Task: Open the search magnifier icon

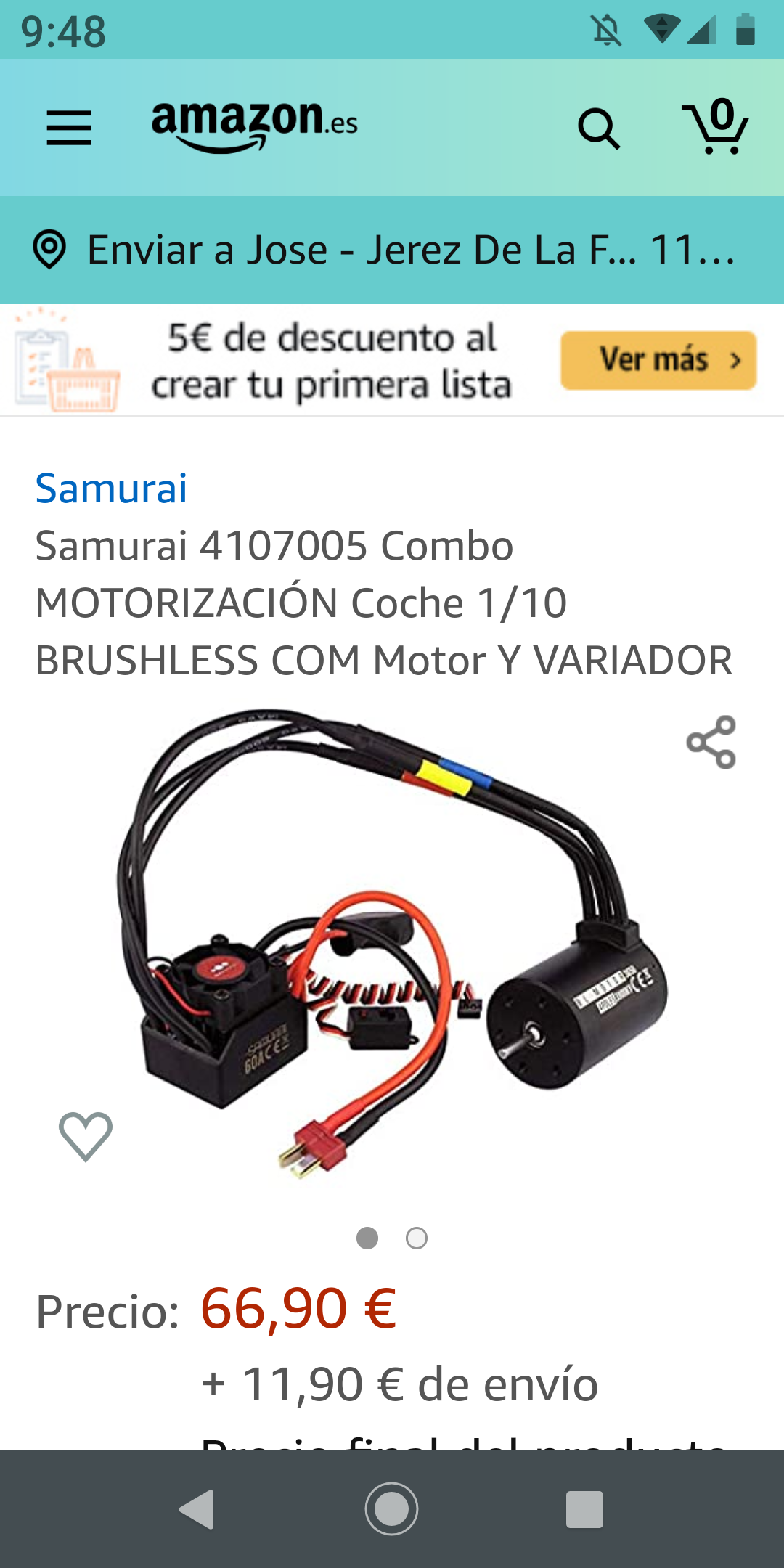Action: 598,129
